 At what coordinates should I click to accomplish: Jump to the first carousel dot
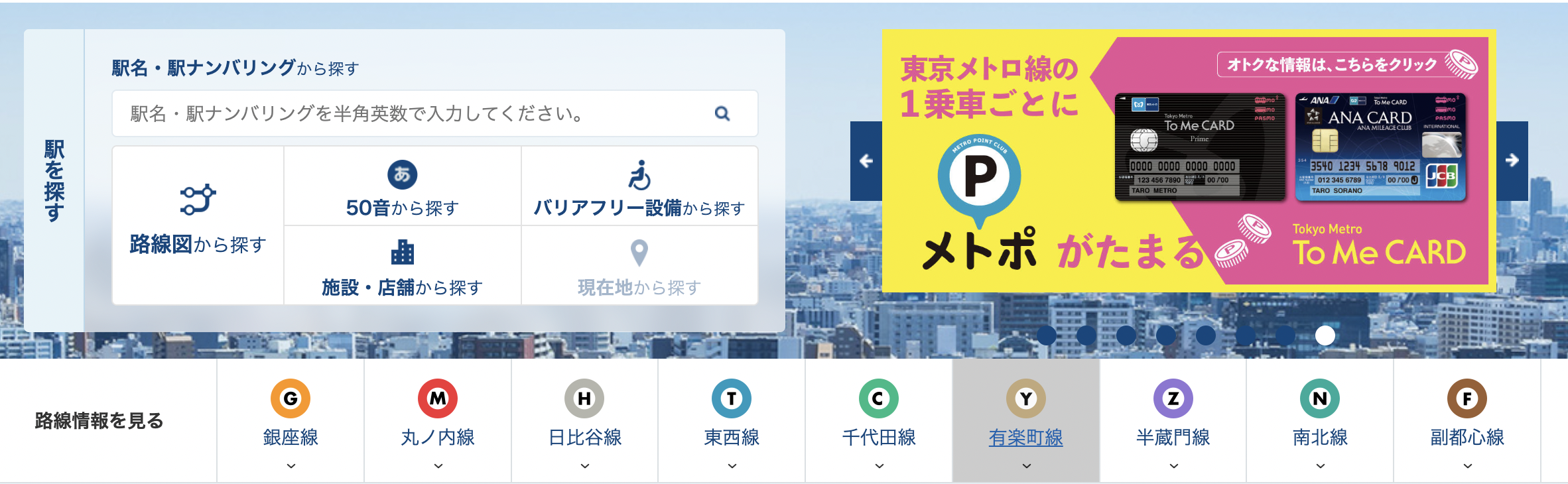click(x=1047, y=335)
